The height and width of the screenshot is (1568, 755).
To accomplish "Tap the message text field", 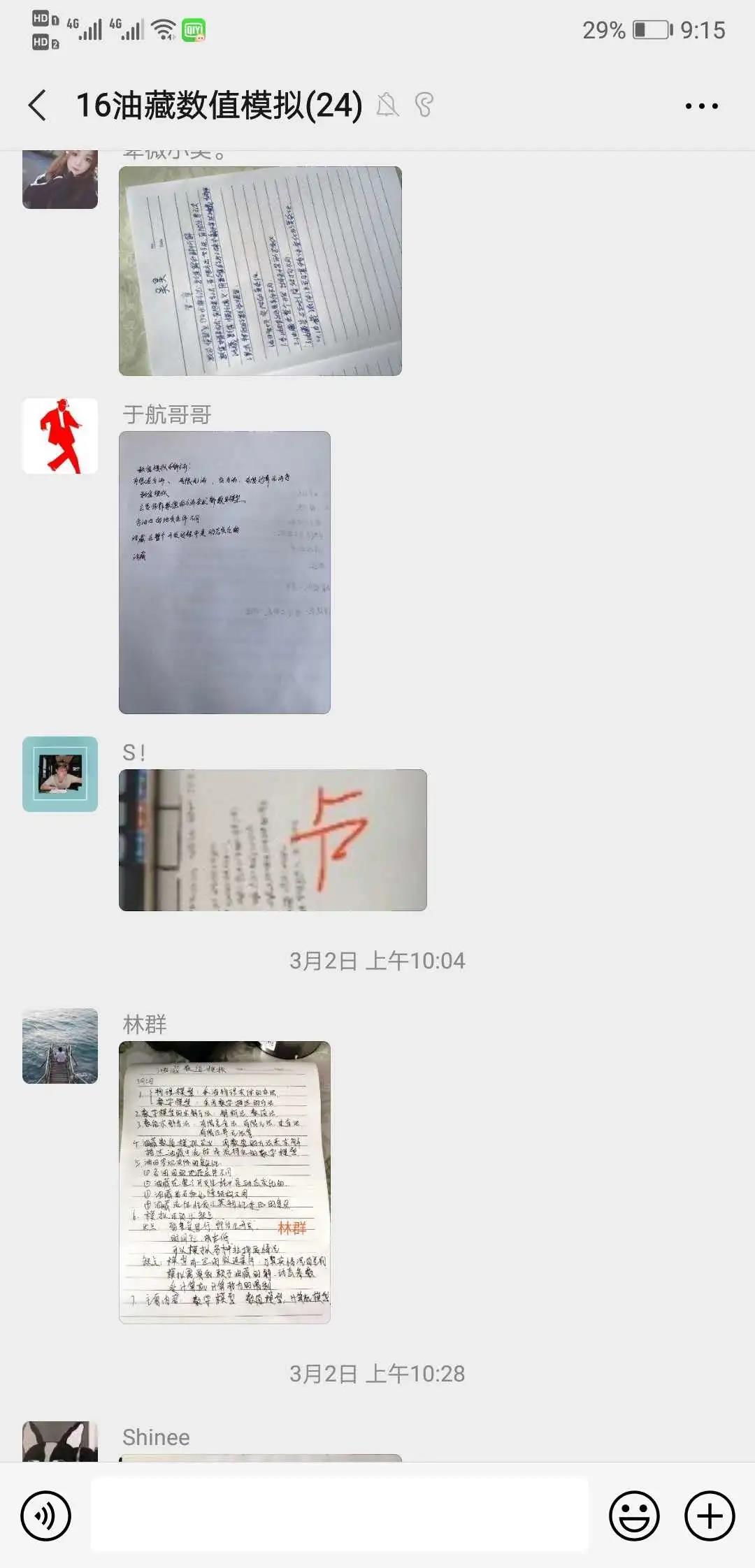I will (x=339, y=1516).
